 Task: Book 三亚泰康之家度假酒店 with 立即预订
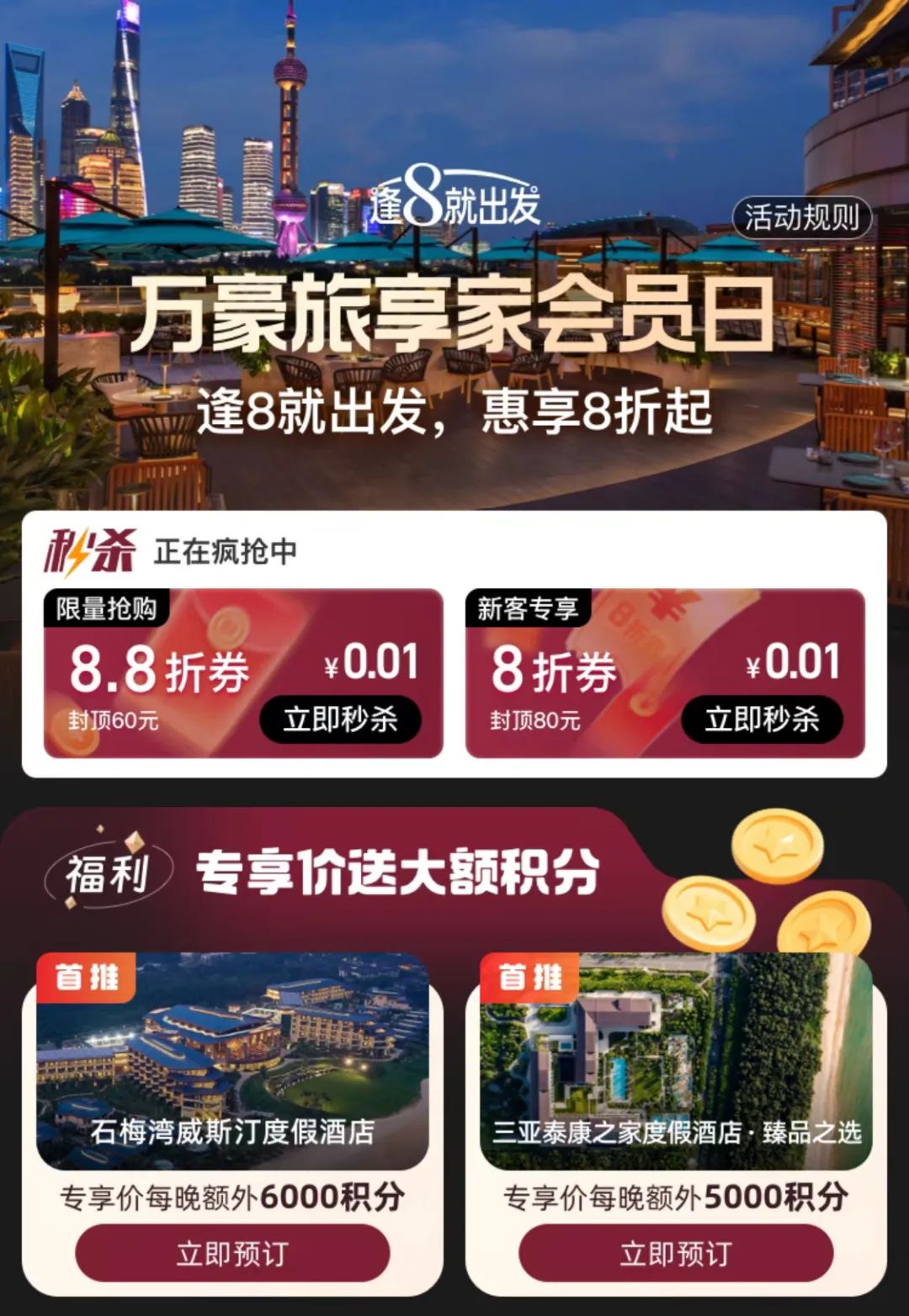676,1254
